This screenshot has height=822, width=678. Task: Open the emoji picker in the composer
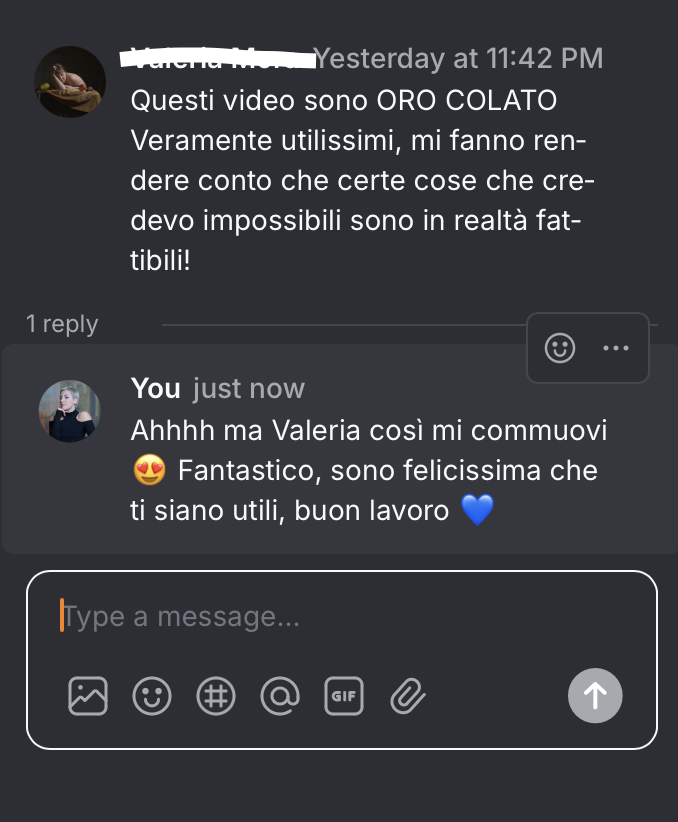coord(152,696)
